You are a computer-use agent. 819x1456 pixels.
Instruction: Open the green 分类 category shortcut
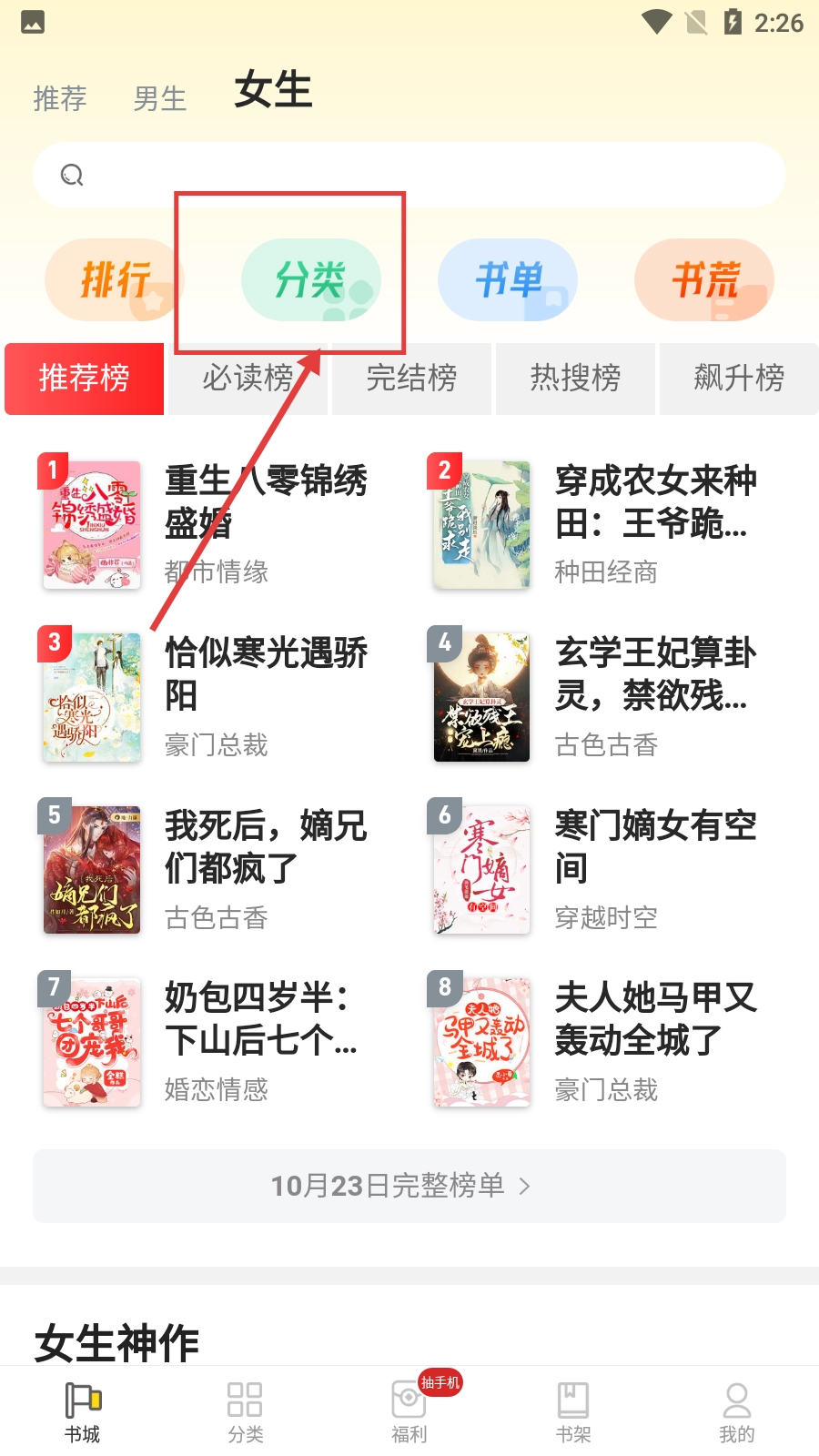(311, 279)
